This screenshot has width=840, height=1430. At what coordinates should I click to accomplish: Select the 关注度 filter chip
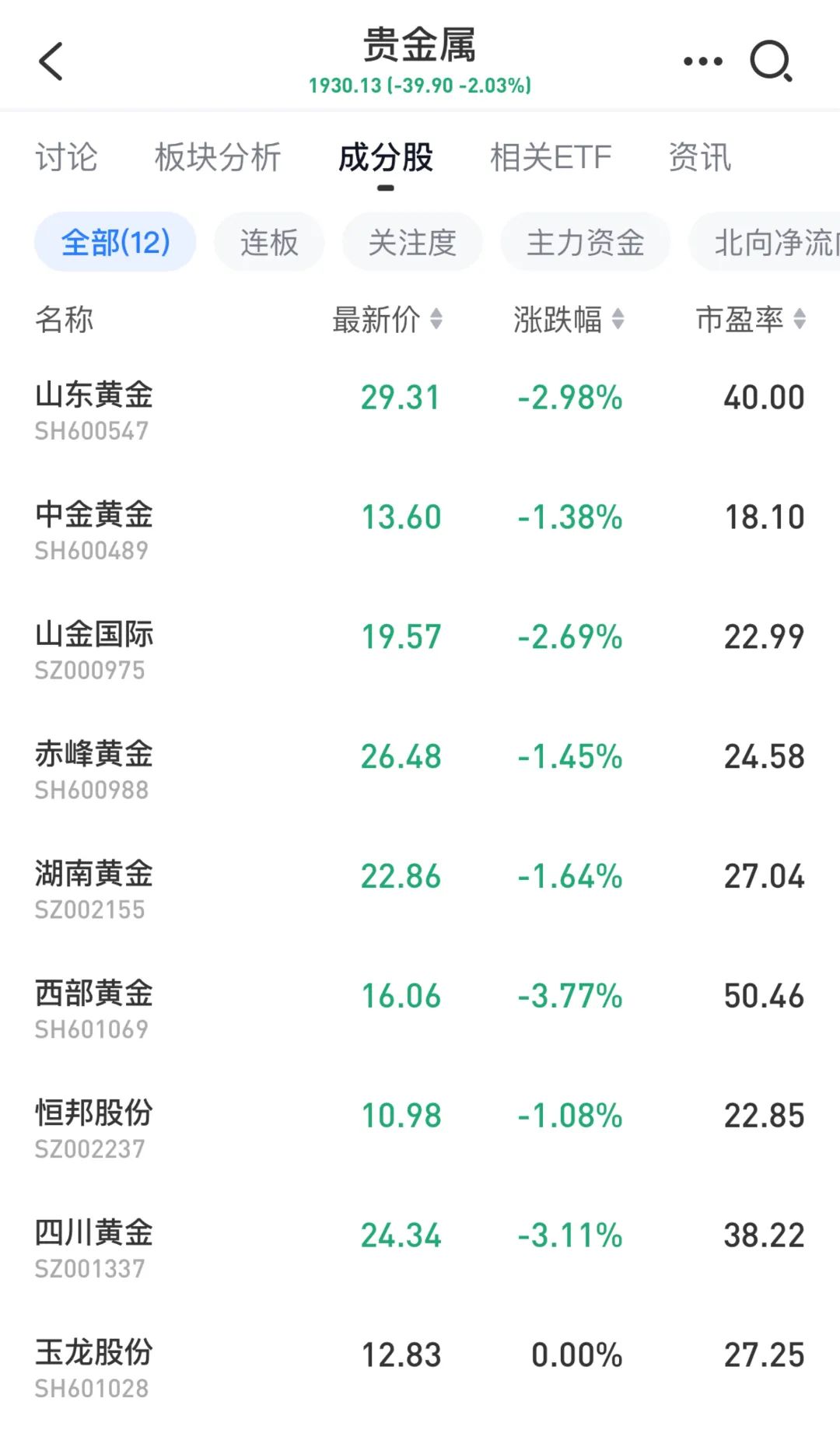point(412,242)
